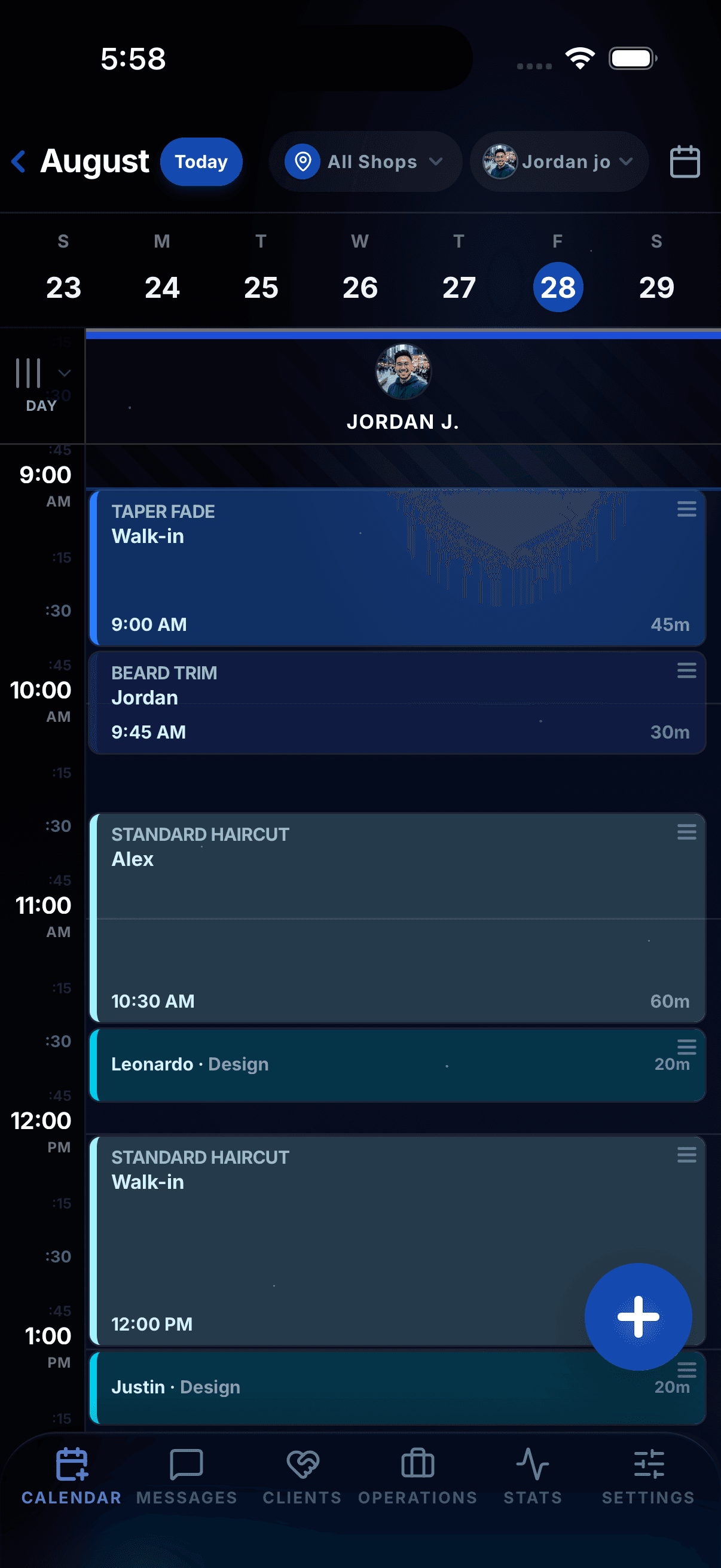
Task: Open the Justin Design block
Action: [x=398, y=1387]
